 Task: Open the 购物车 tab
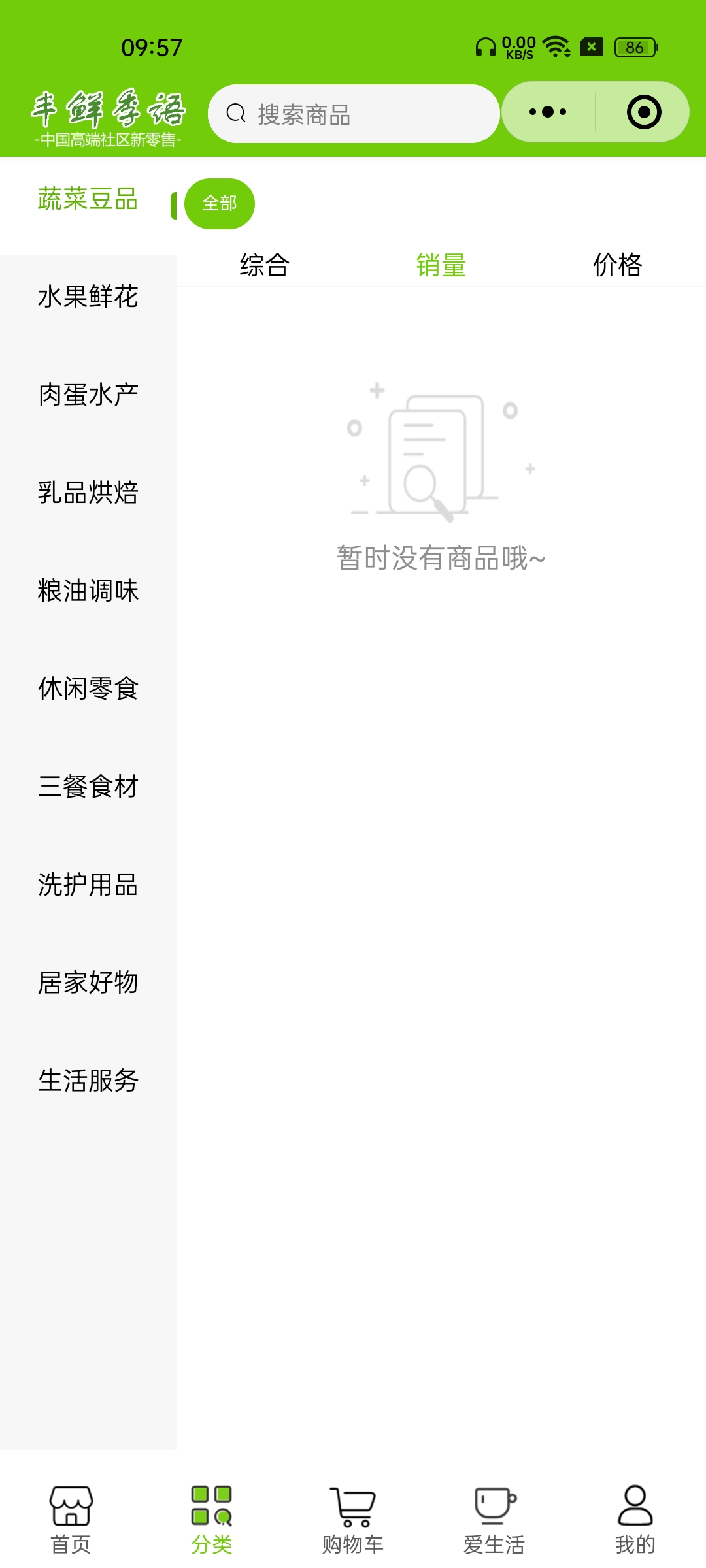[x=353, y=1519]
